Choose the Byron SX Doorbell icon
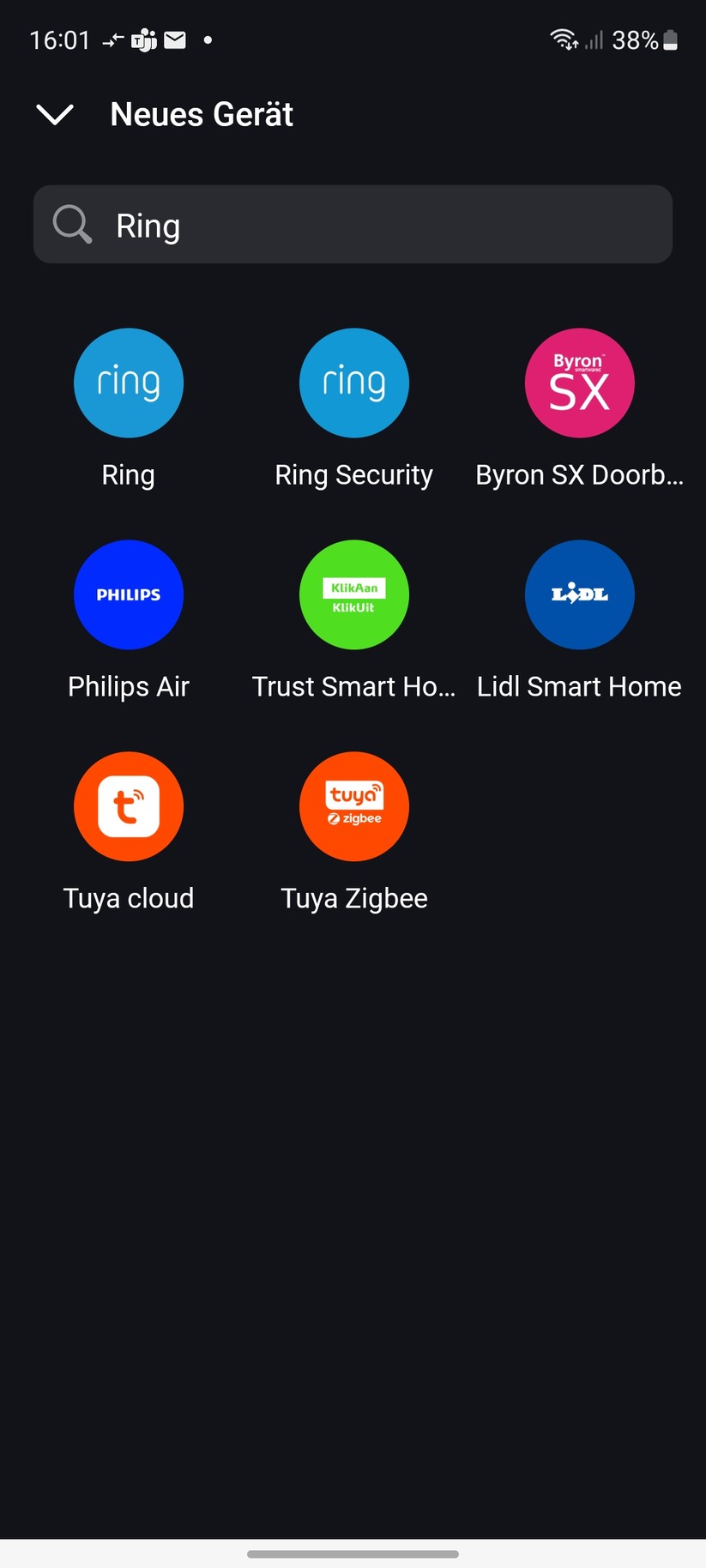Image resolution: width=706 pixels, height=1568 pixels. coord(580,383)
